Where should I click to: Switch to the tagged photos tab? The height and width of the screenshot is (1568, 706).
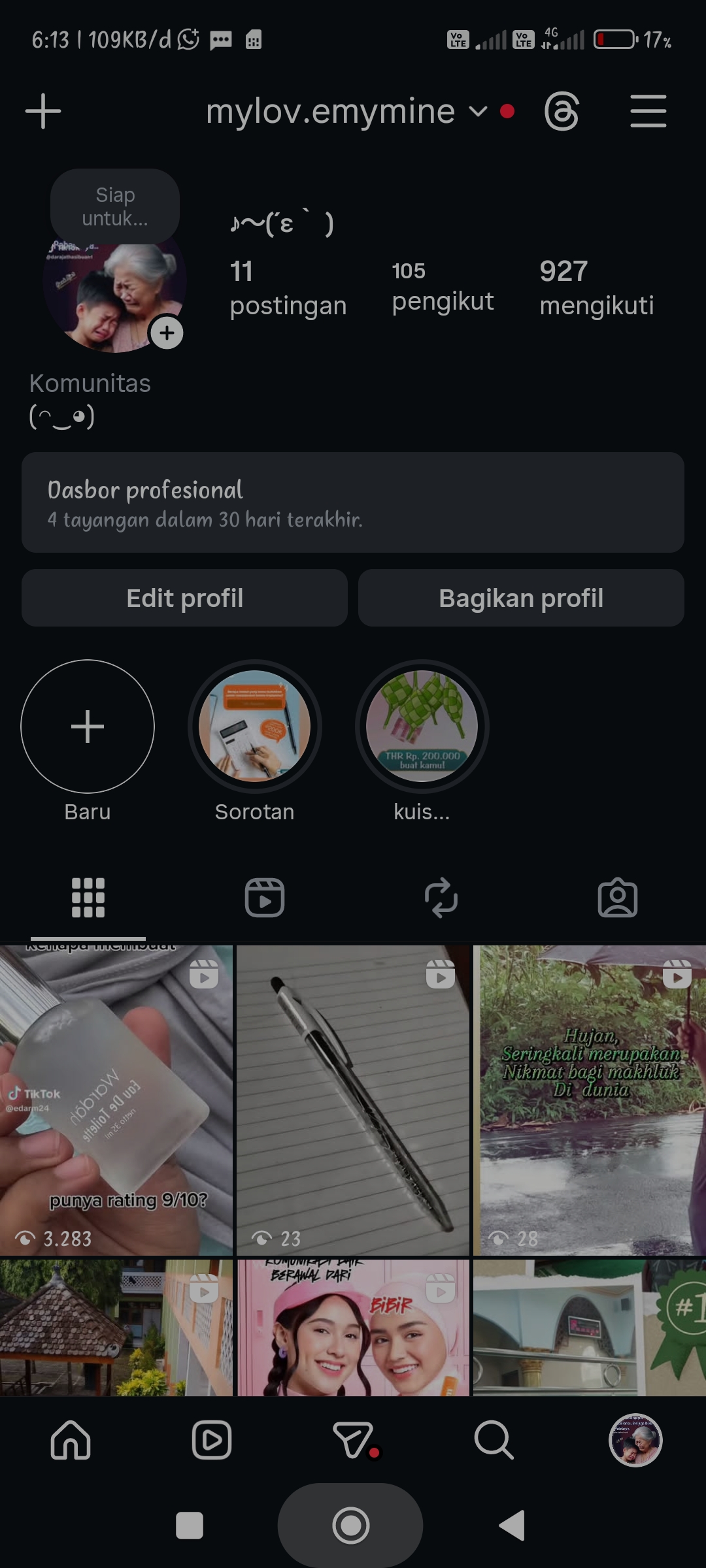pyautogui.click(x=618, y=898)
